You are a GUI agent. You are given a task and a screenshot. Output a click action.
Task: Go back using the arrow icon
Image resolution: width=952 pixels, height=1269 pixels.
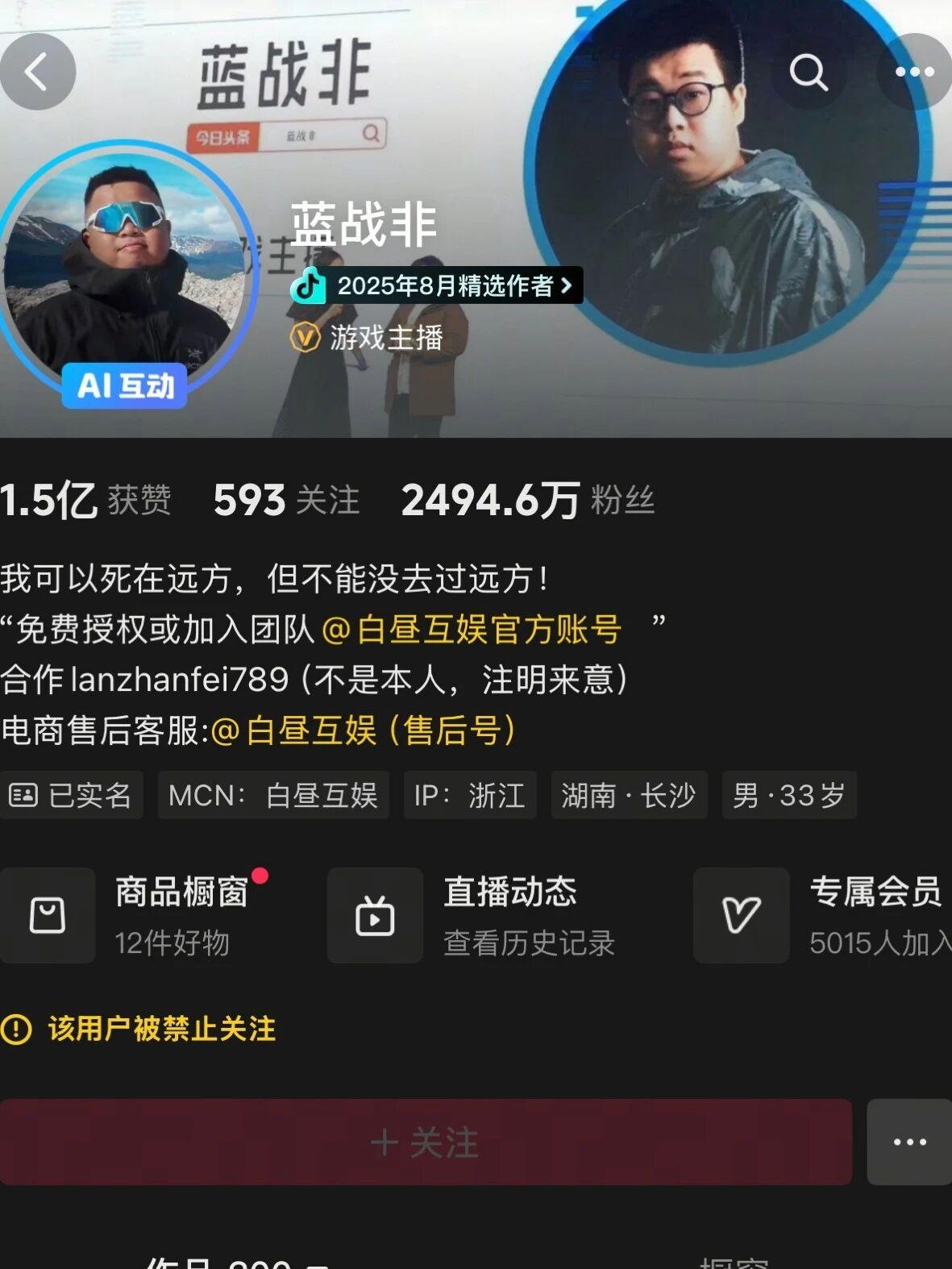point(37,73)
